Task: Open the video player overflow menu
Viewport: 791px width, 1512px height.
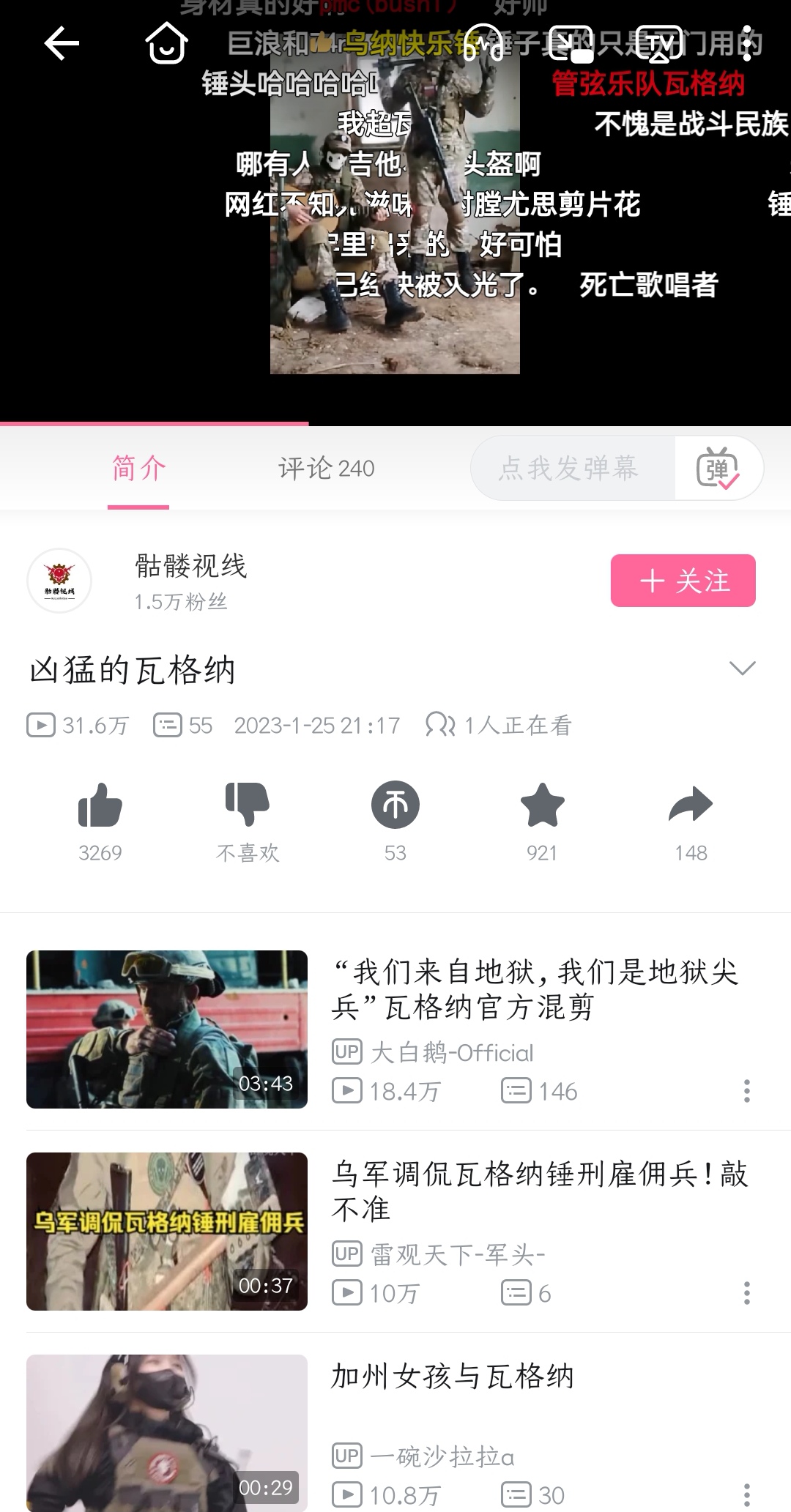Action: click(746, 43)
